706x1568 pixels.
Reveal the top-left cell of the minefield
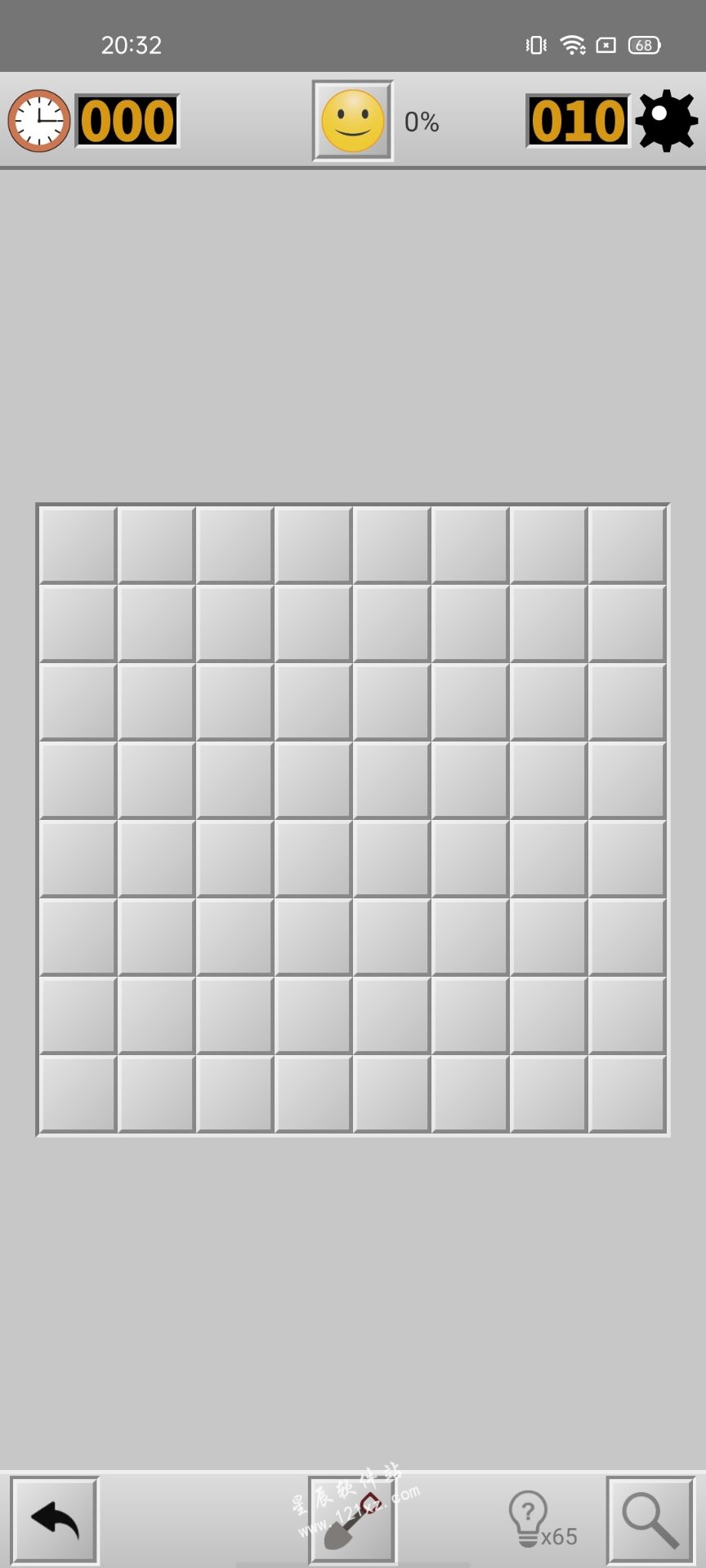[78, 545]
